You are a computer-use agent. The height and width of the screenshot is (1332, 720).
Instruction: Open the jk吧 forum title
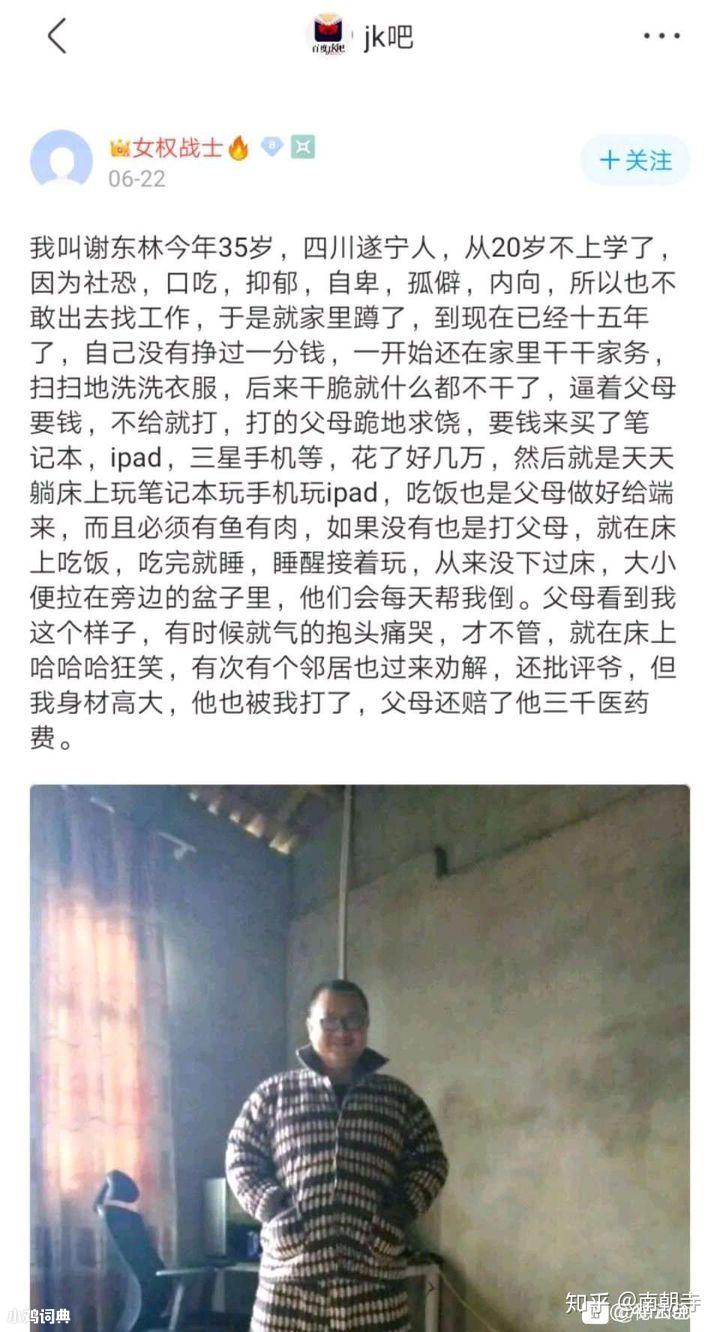coord(387,36)
